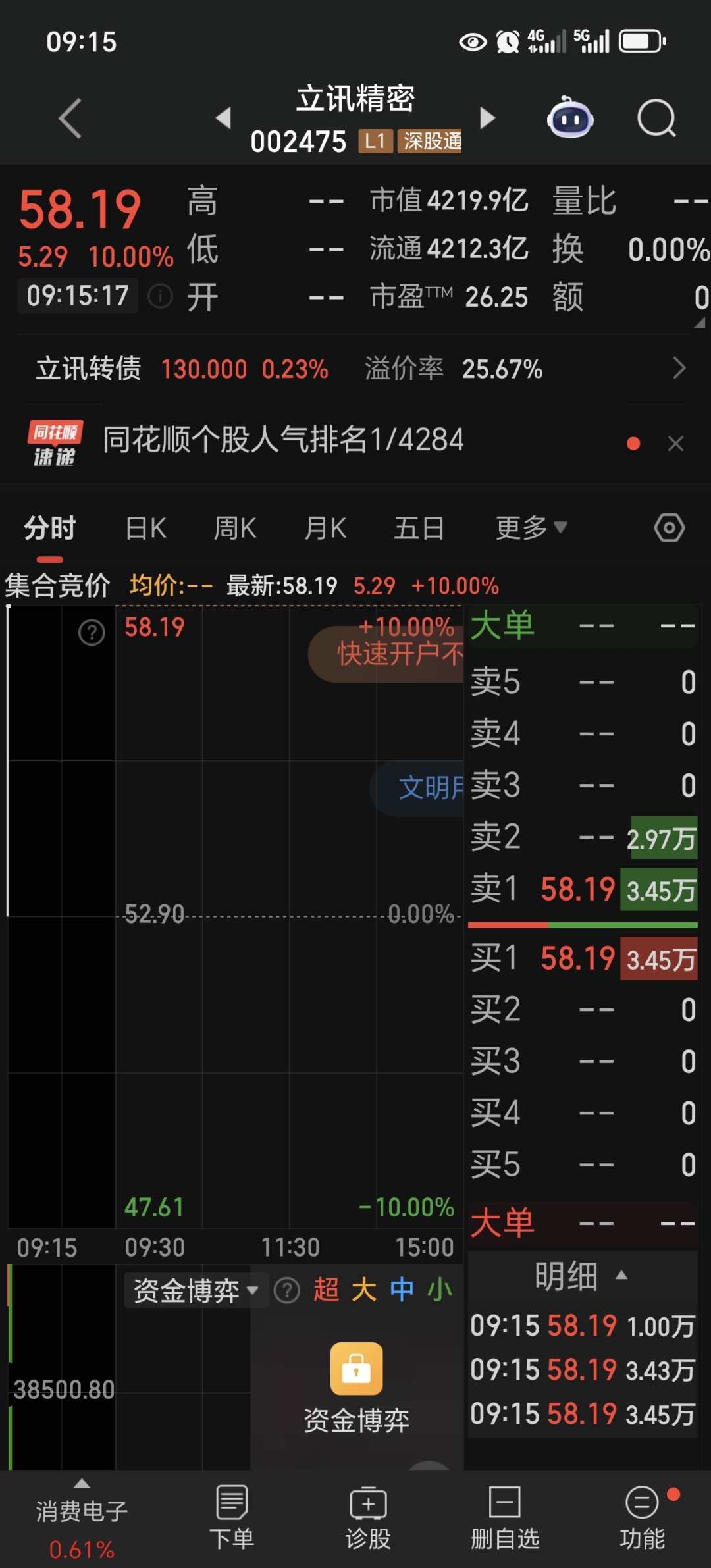This screenshot has width=711, height=1568.
Task: Open the stock search icon
Action: (x=656, y=116)
